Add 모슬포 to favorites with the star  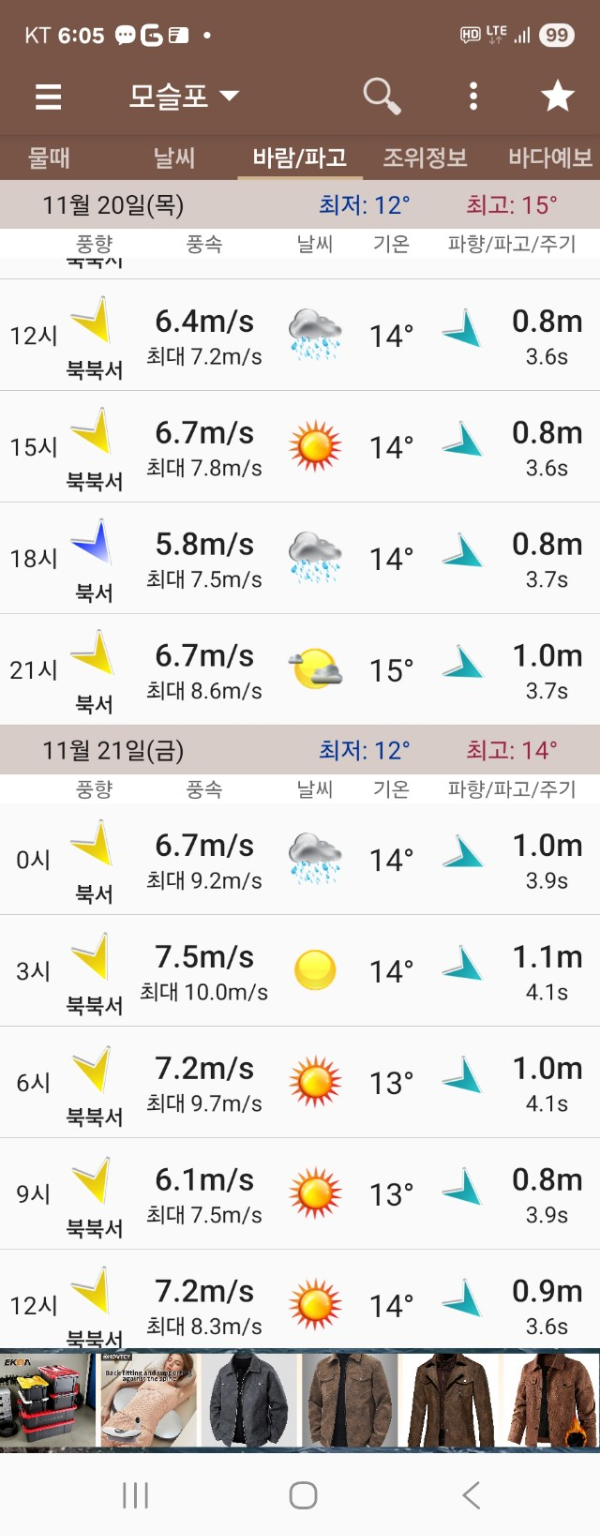tap(557, 96)
